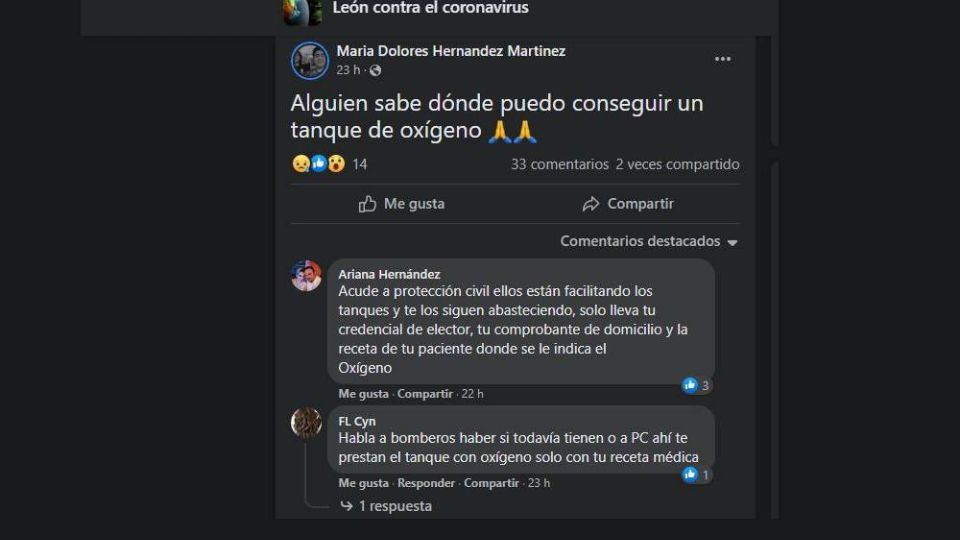This screenshot has width=960, height=540.
Task: Expand the 1 respuesta under FL Cyn's comment
Action: (x=394, y=506)
